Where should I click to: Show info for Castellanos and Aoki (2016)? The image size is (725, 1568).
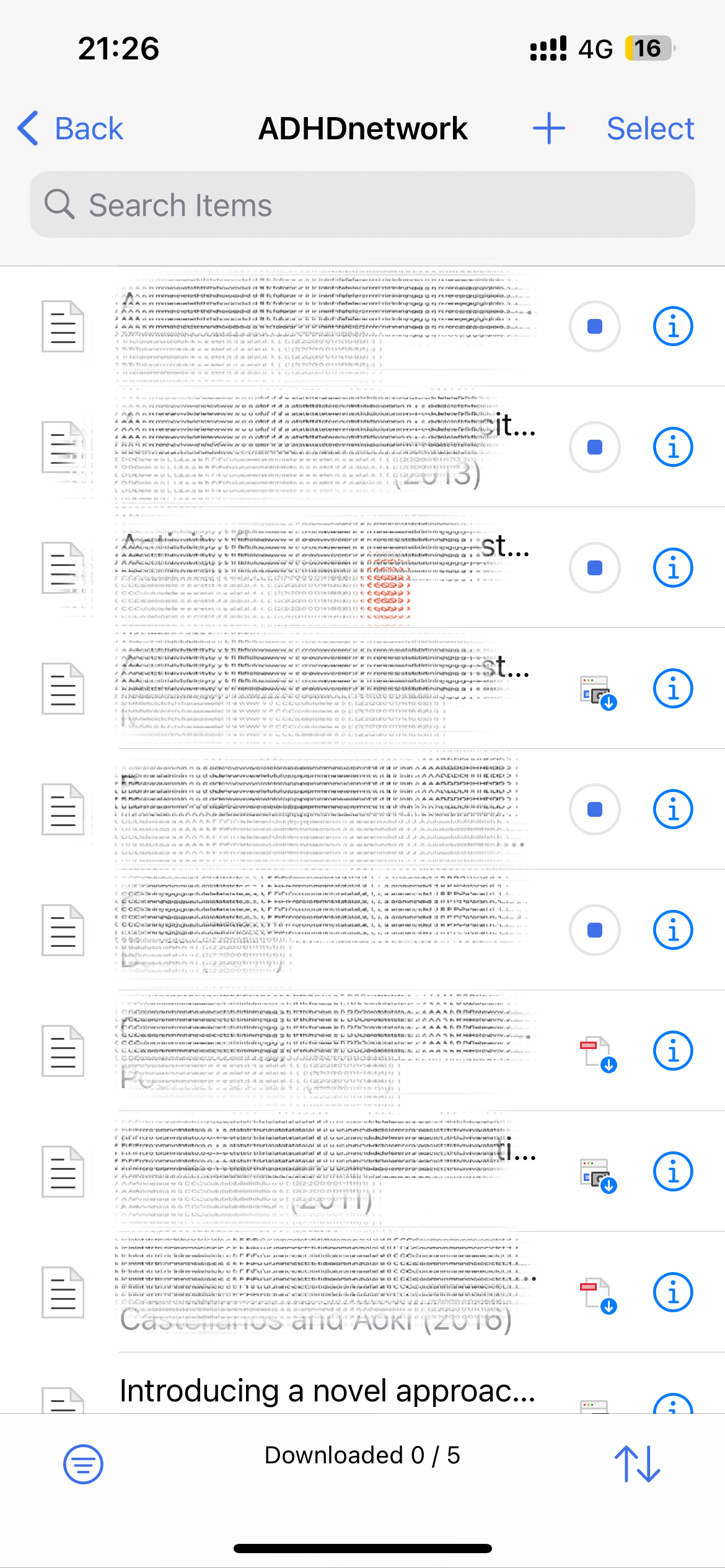tap(673, 1292)
